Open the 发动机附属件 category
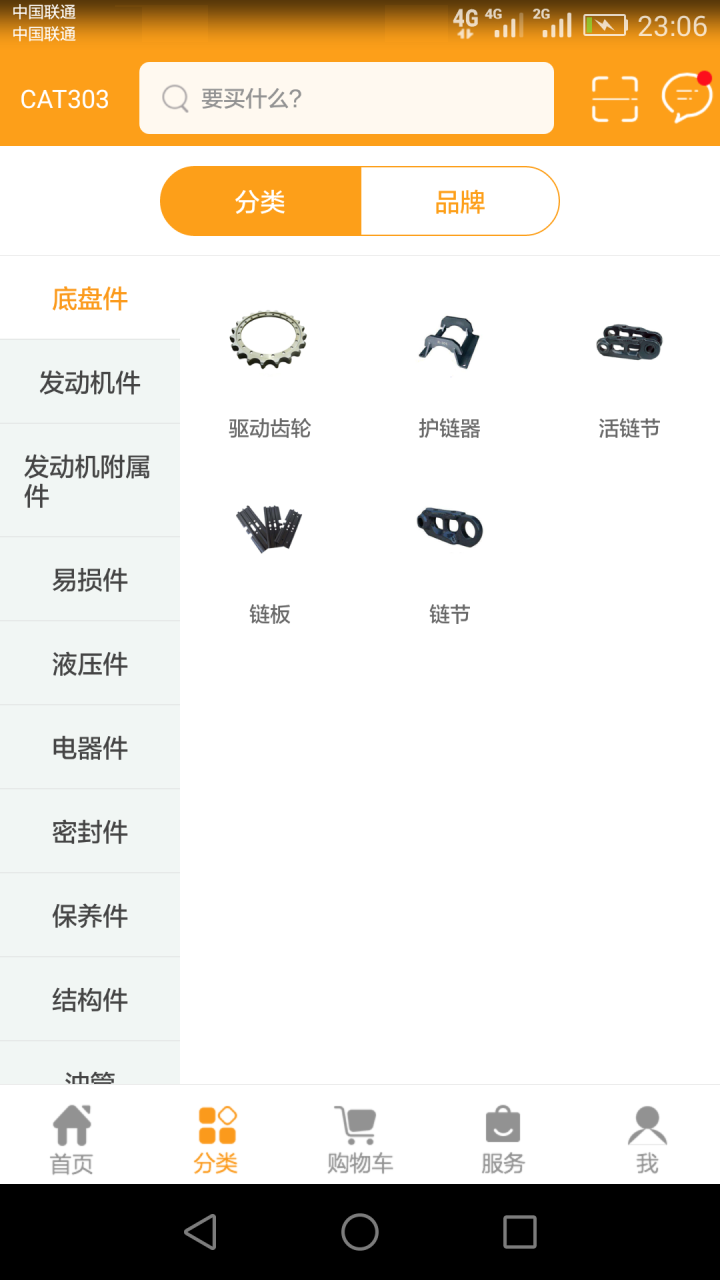 coord(90,480)
